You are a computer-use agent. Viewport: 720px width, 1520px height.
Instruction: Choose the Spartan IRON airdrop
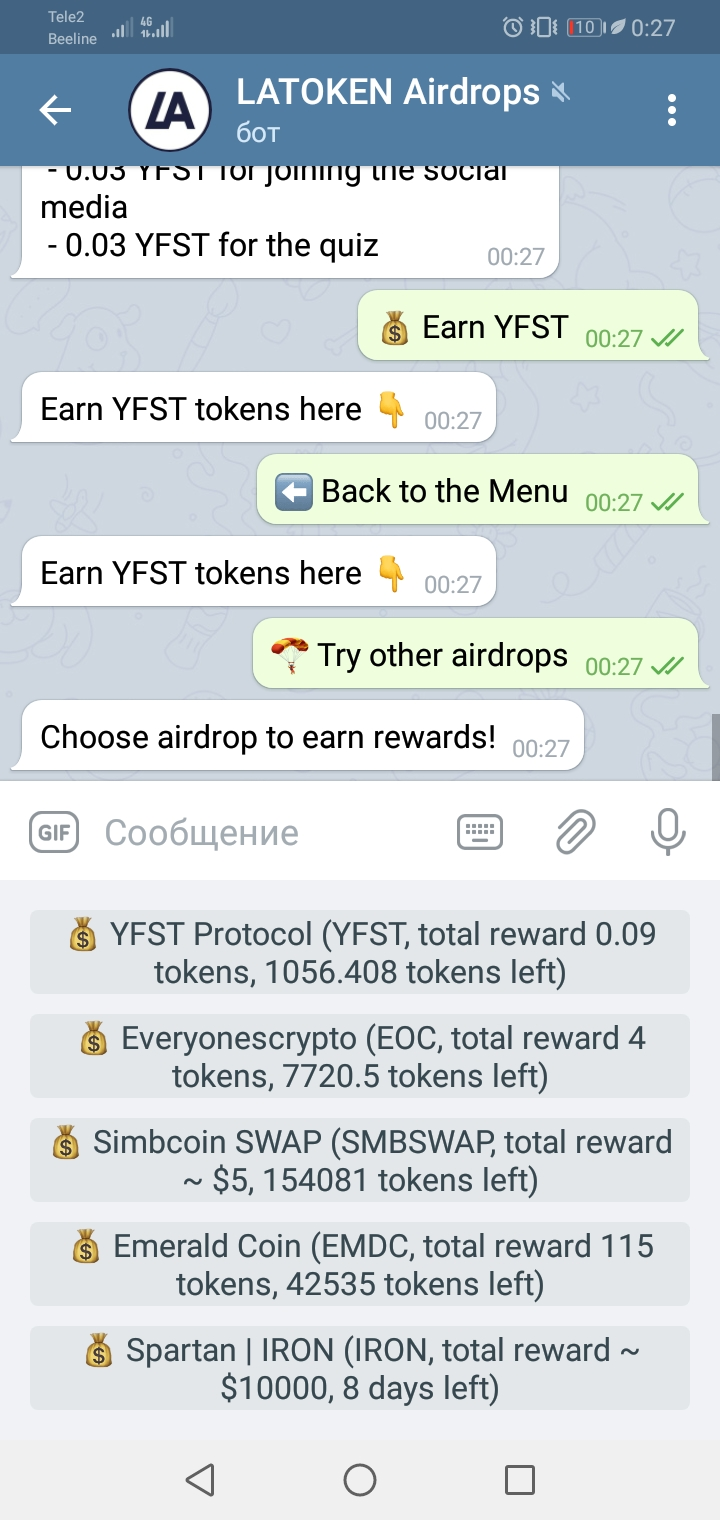(x=360, y=1368)
